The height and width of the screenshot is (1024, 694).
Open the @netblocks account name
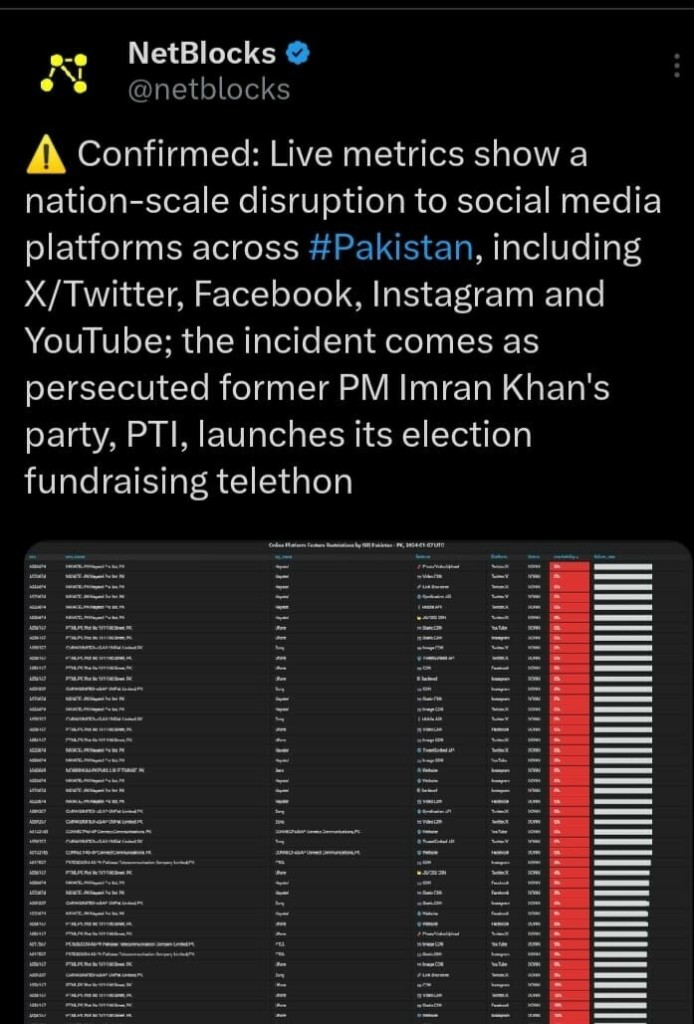click(x=209, y=90)
